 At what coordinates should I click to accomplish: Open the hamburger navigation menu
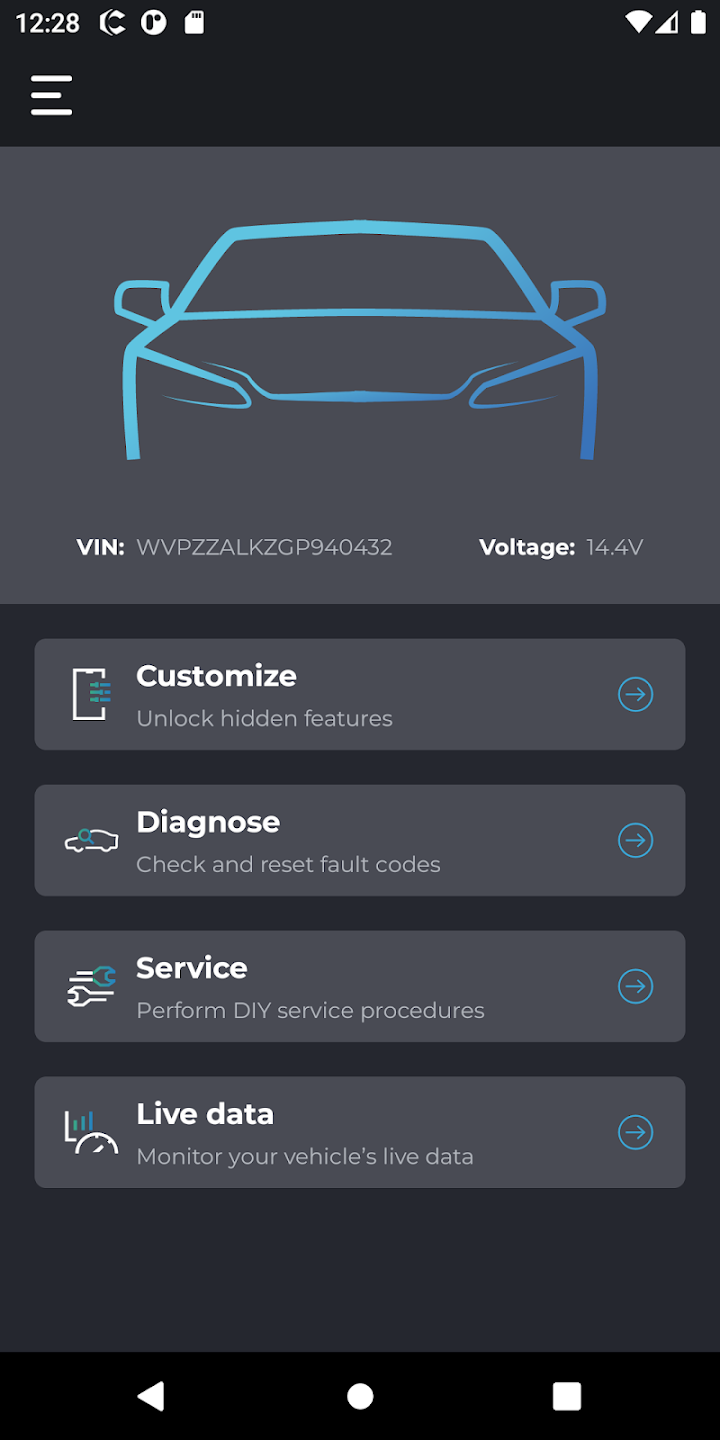pyautogui.click(x=51, y=94)
